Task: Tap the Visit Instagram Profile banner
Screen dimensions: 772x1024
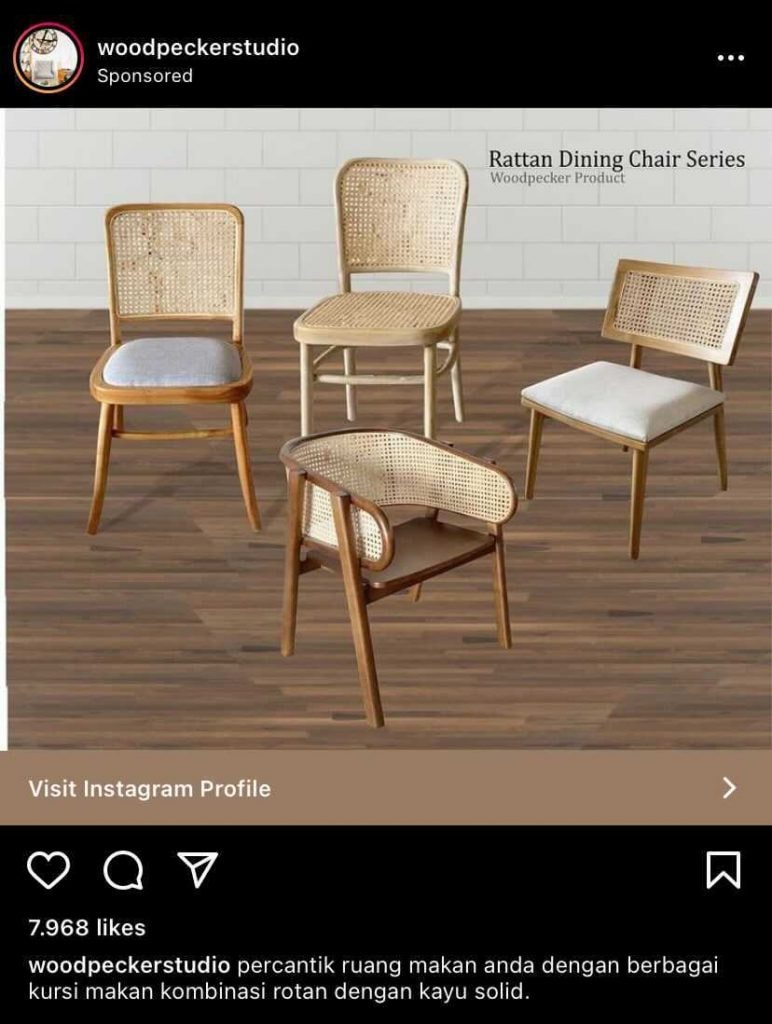Action: coord(386,788)
